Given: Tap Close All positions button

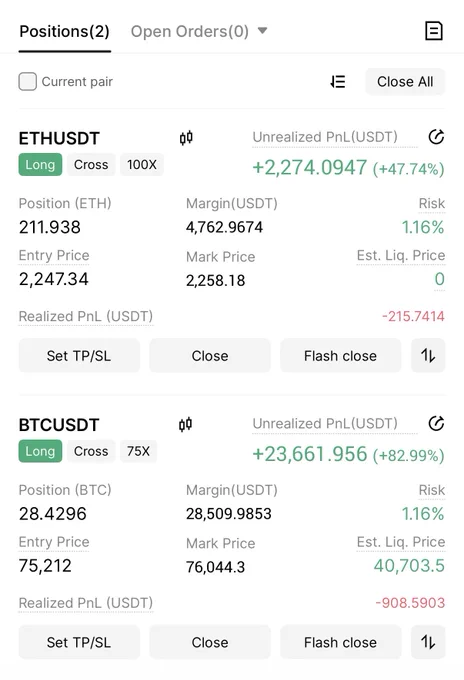Looking at the screenshot, I should coord(405,82).
